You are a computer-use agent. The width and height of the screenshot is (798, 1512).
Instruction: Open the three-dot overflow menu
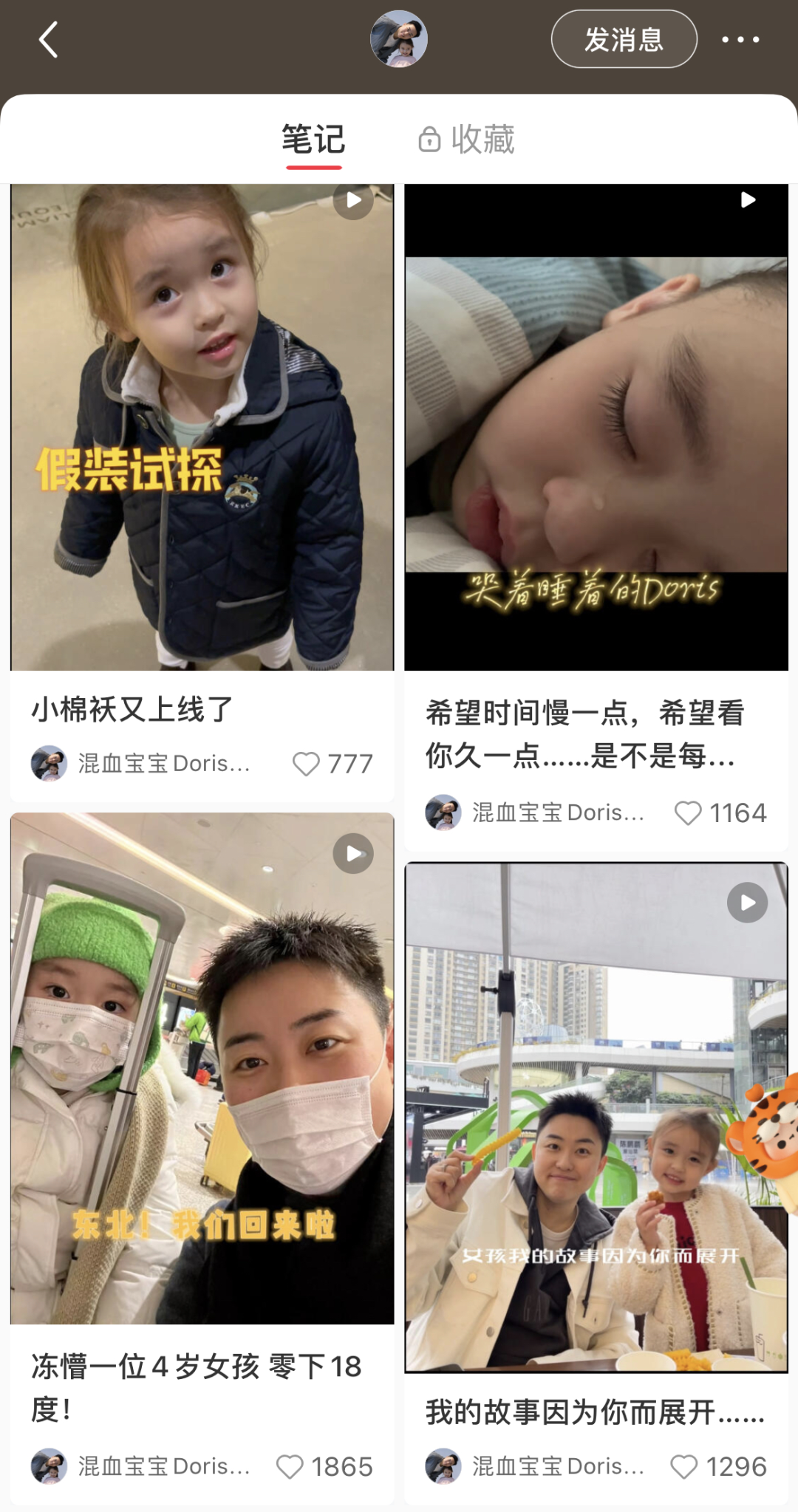coord(740,40)
